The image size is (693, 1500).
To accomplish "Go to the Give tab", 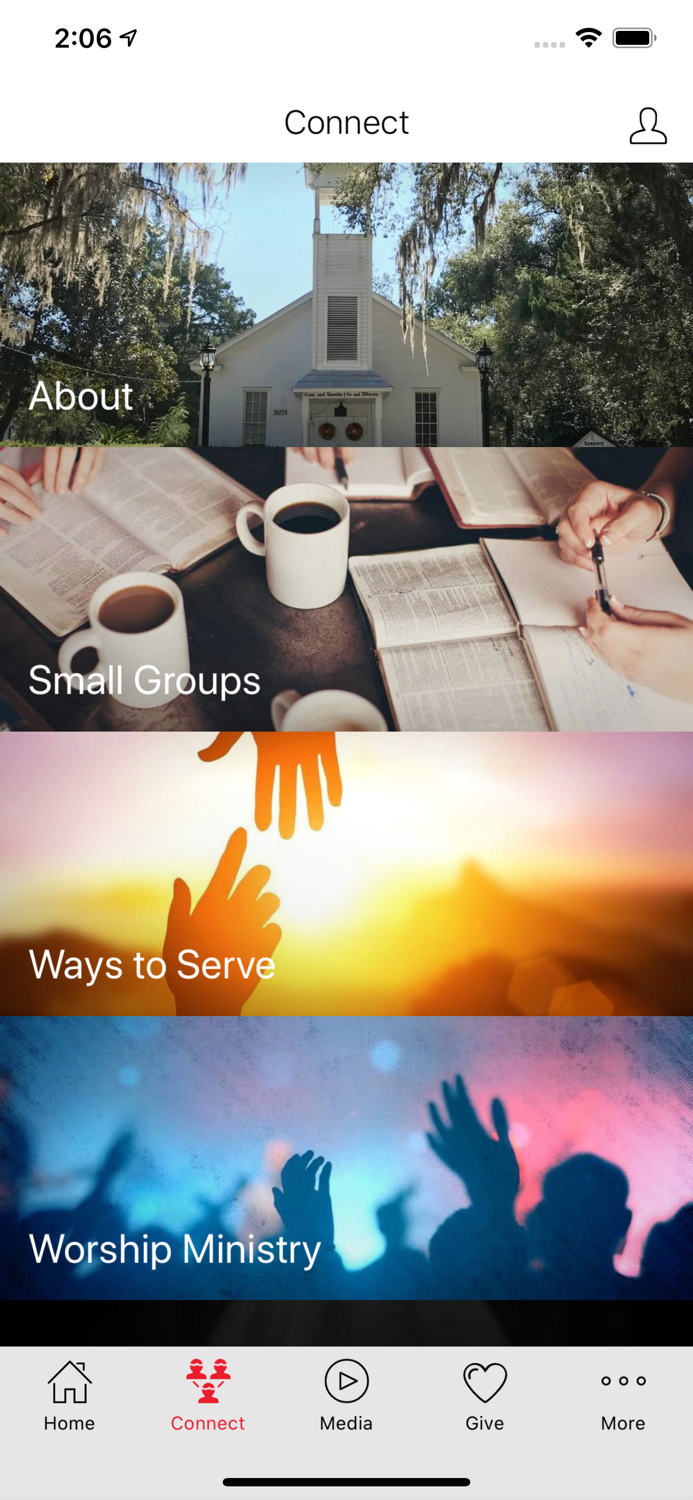I will click(485, 1396).
